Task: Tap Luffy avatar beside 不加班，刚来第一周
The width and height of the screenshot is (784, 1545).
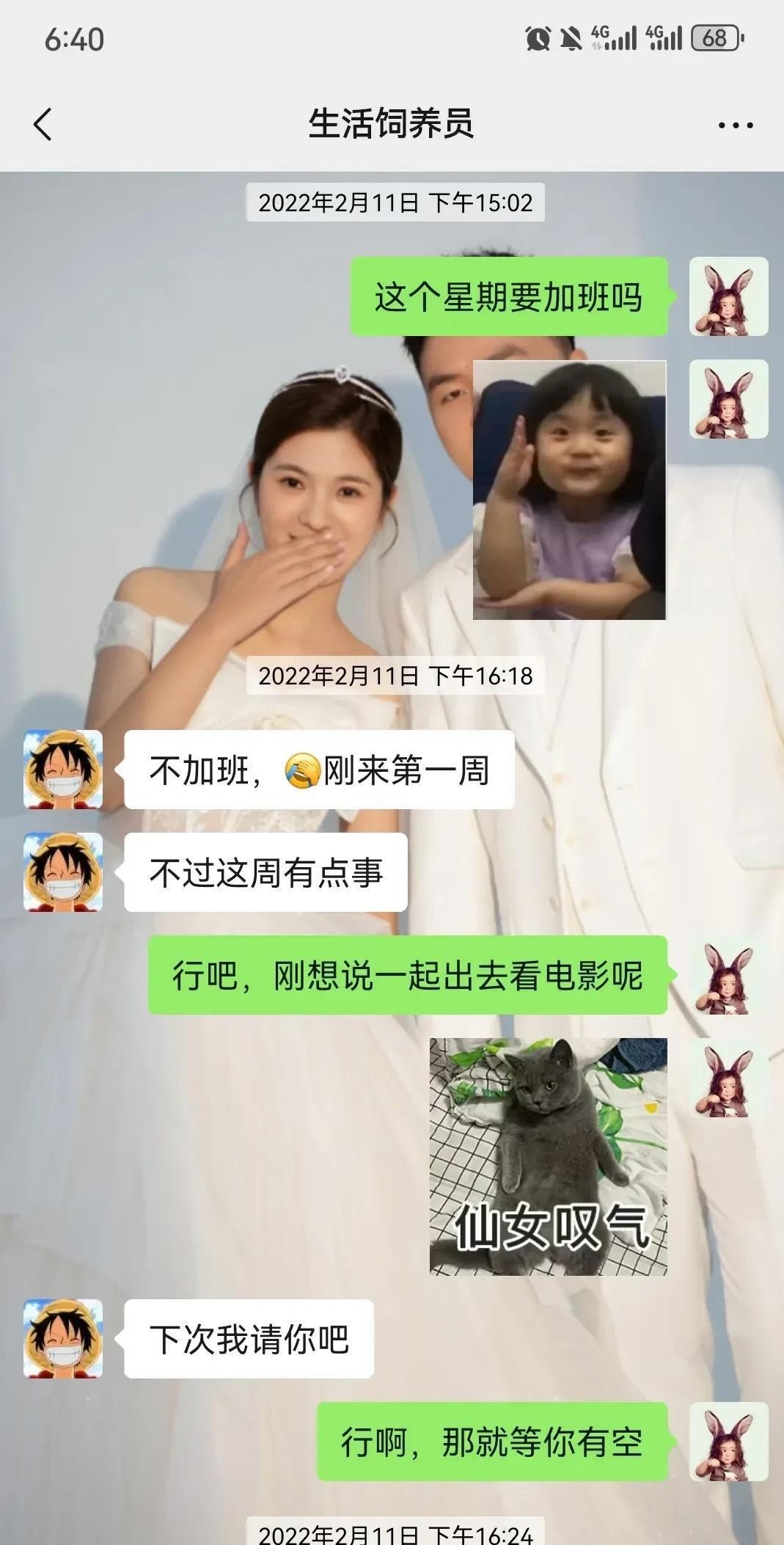Action: coord(63,770)
